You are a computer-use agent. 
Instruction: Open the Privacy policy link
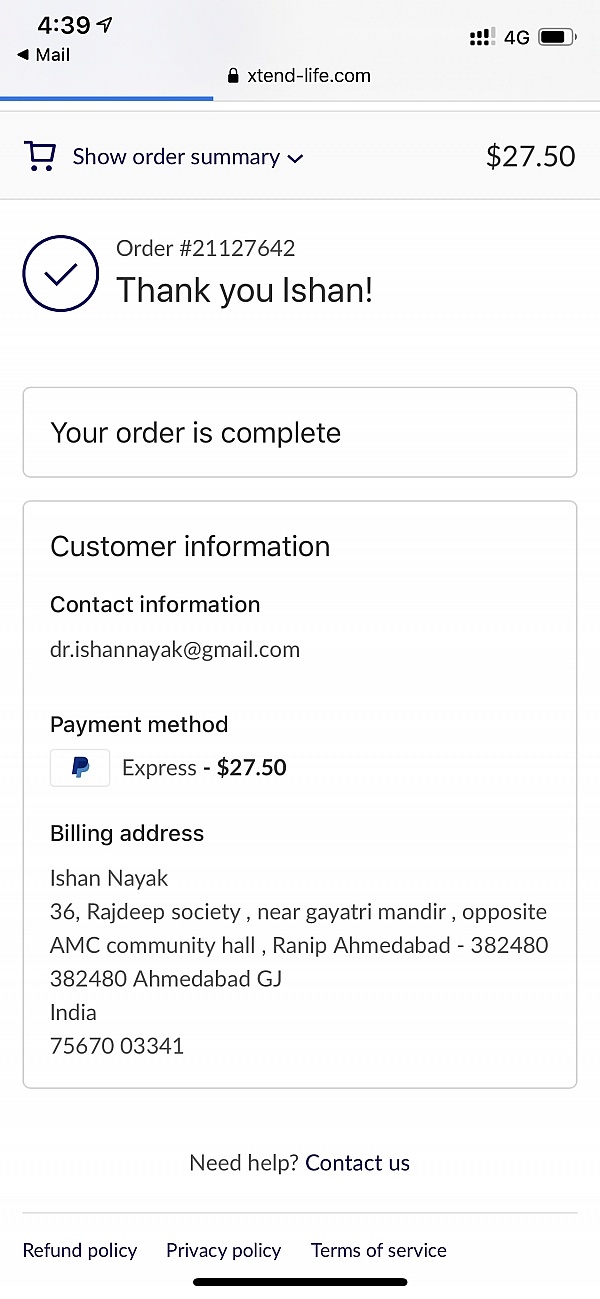coord(224,1250)
